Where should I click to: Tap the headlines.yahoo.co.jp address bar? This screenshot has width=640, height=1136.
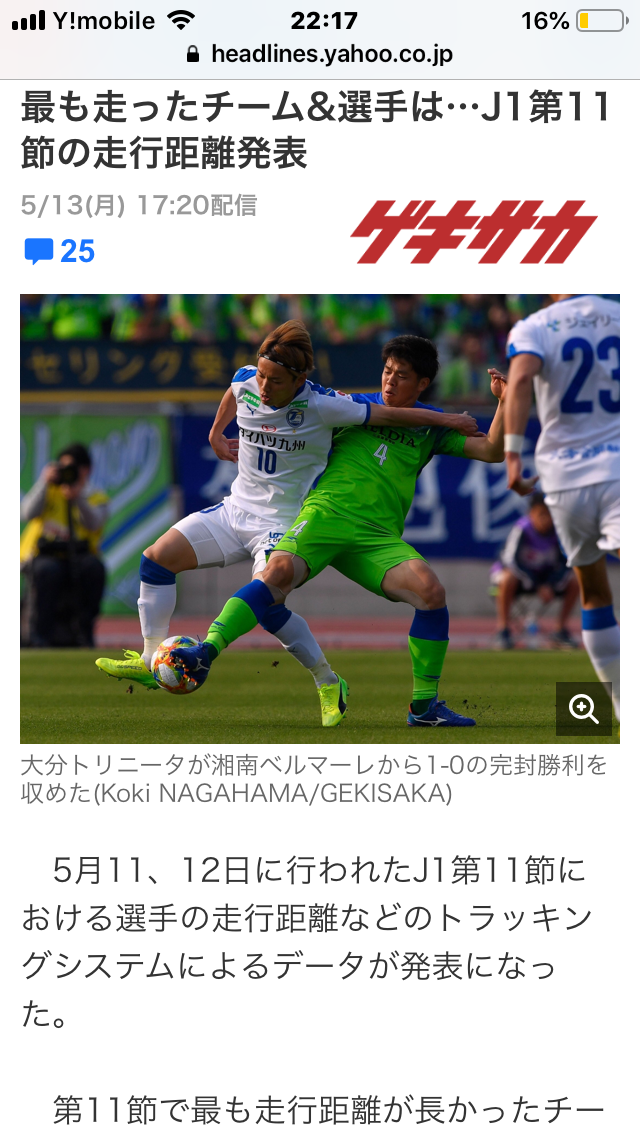click(x=320, y=54)
